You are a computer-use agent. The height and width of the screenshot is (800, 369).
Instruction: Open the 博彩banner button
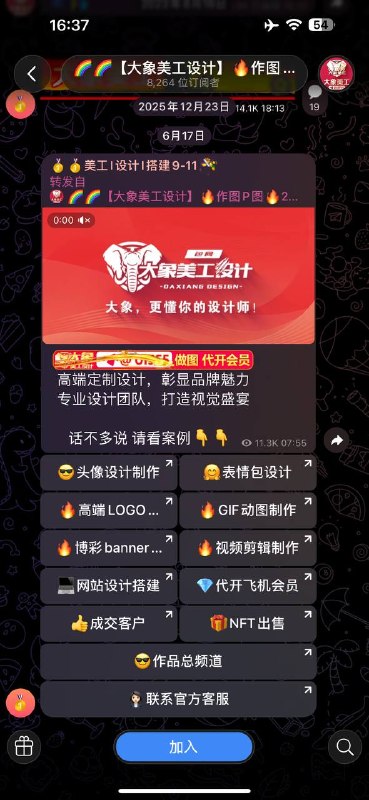[x=109, y=548]
